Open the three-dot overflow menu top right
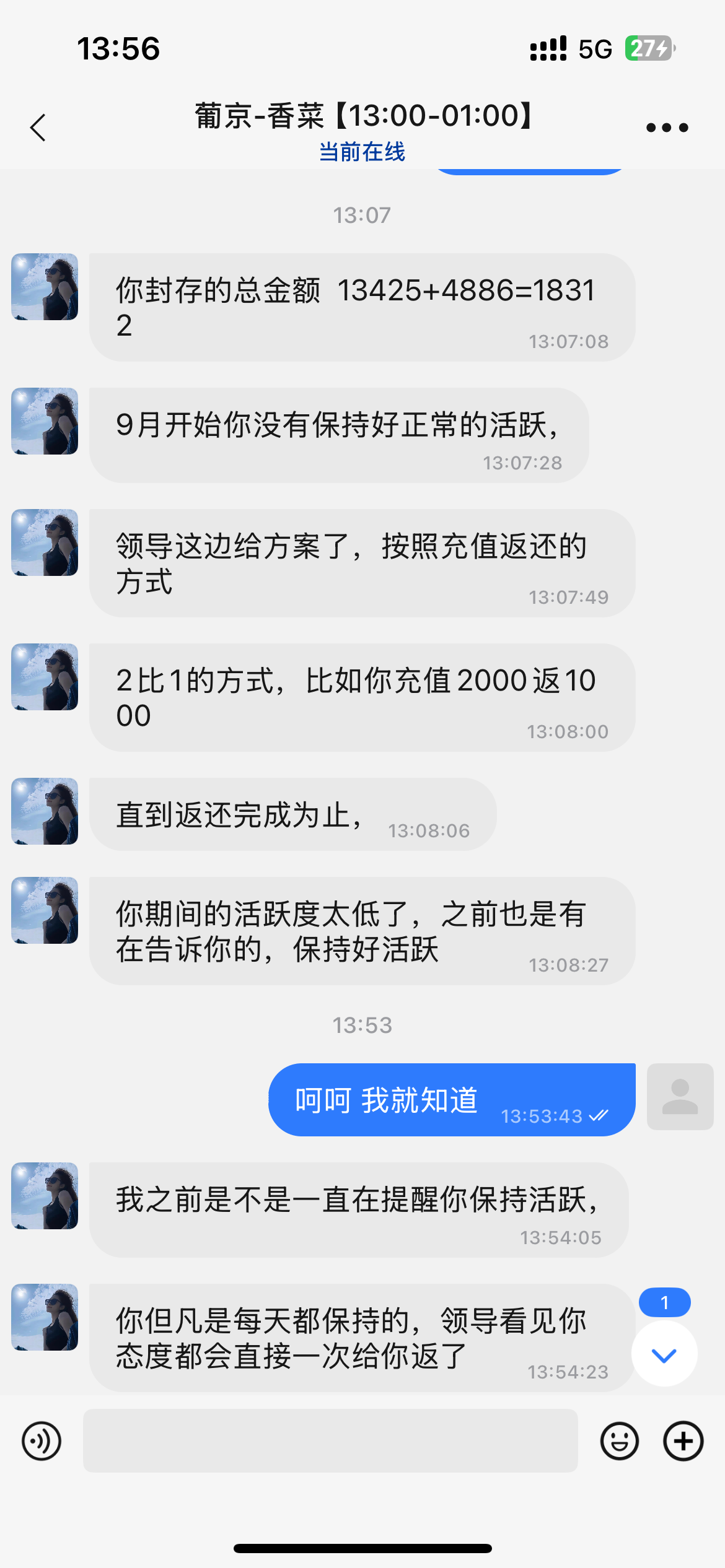The width and height of the screenshot is (725, 1568). 666,127
